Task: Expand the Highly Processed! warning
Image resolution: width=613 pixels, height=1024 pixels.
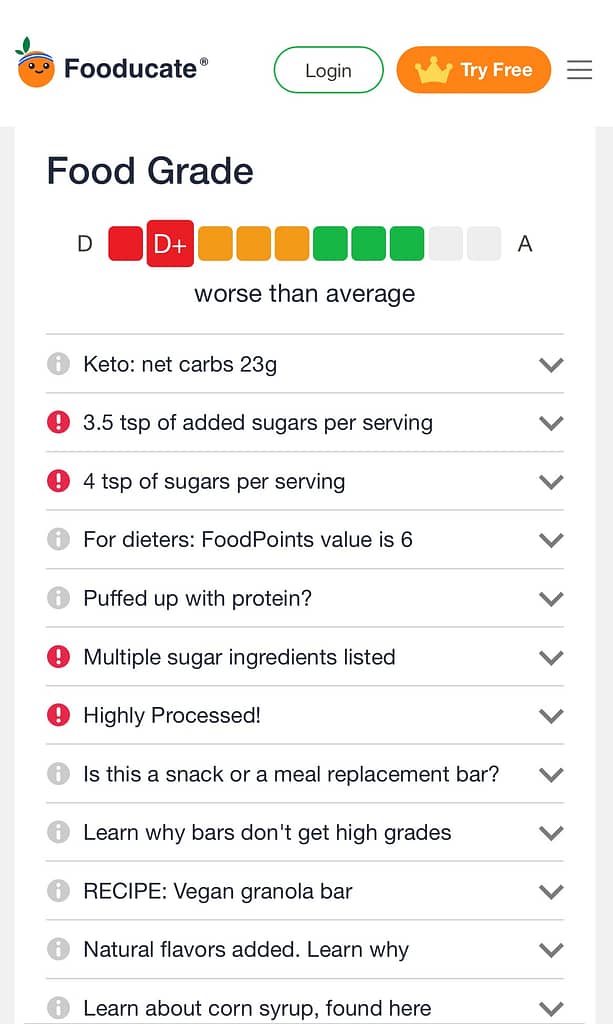Action: point(305,716)
